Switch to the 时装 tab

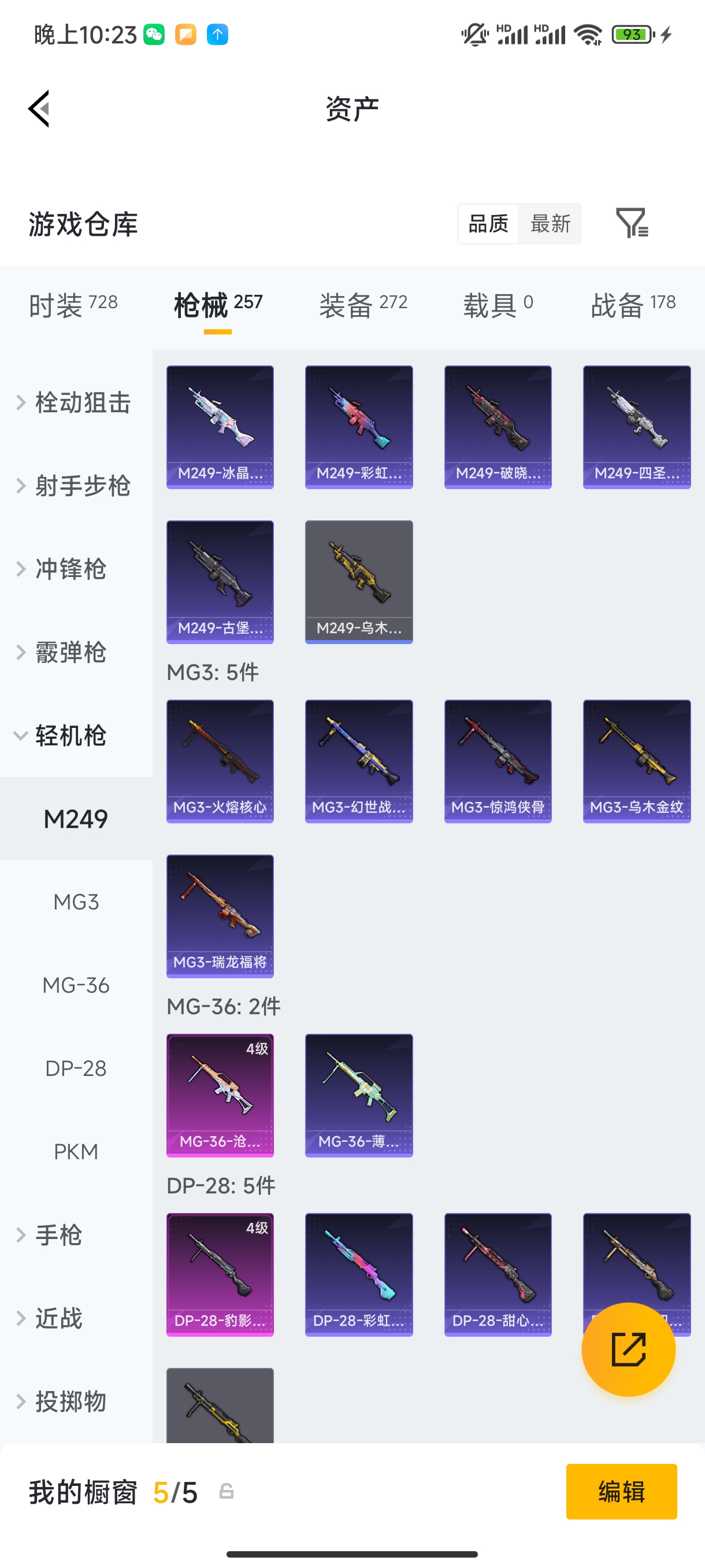pos(73,304)
